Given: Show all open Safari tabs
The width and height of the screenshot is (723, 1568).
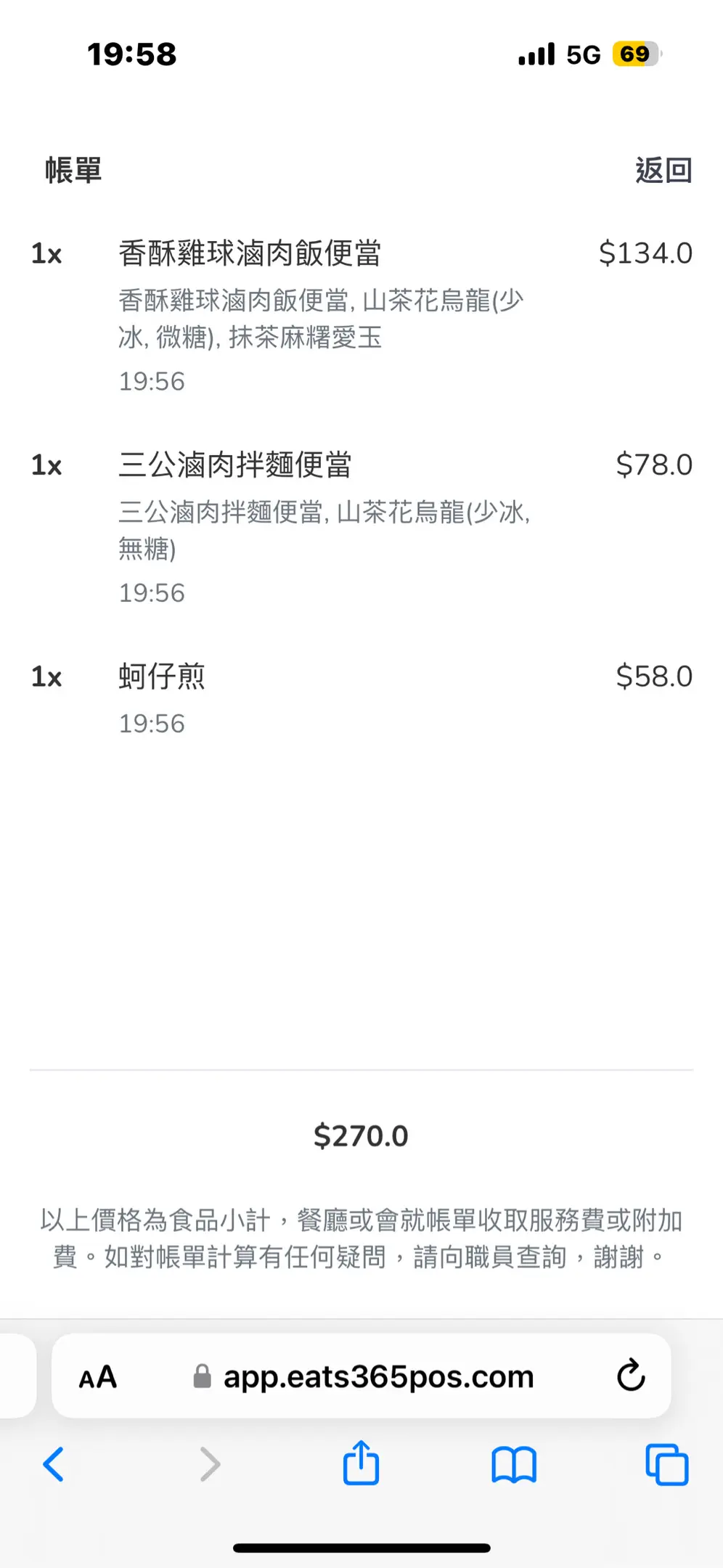Looking at the screenshot, I should tap(666, 1464).
